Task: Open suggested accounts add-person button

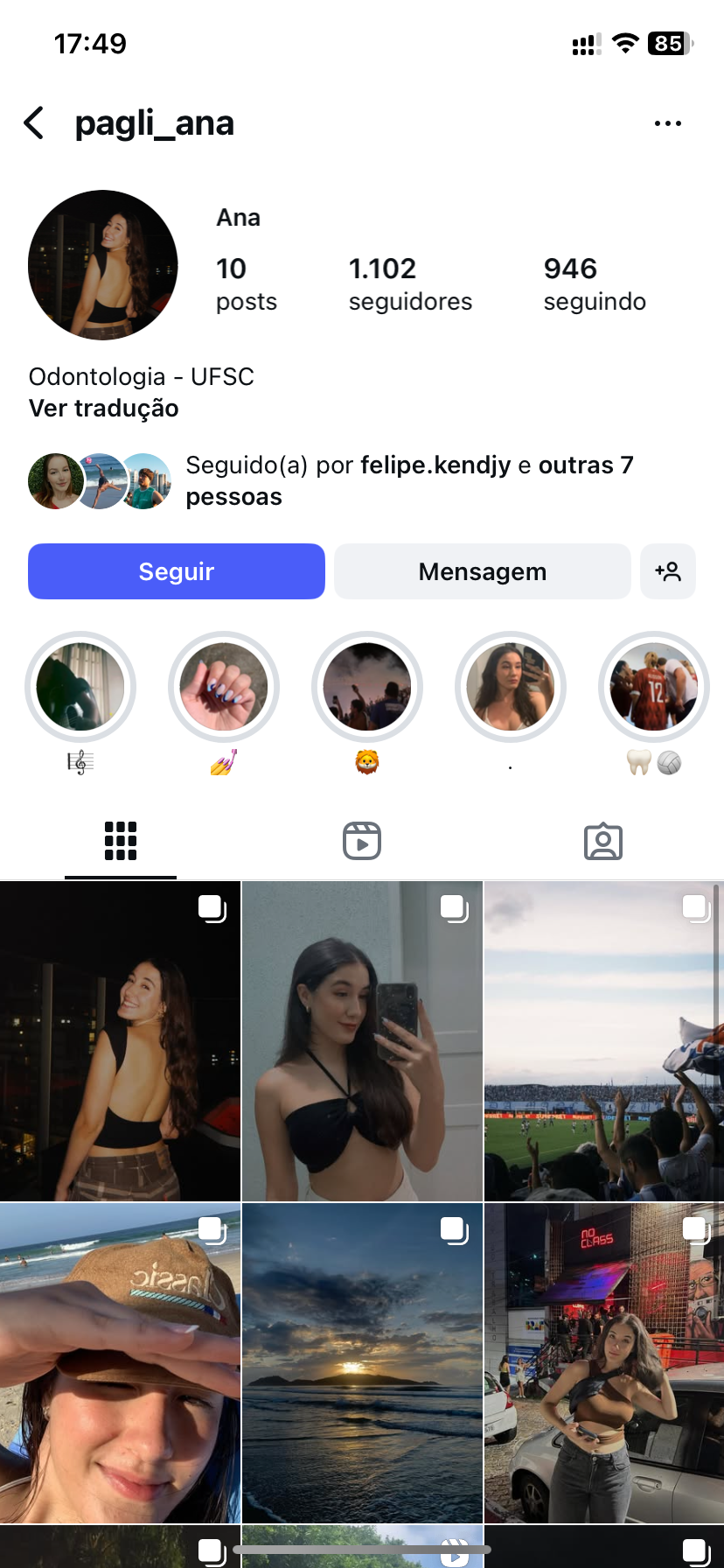Action: point(667,571)
